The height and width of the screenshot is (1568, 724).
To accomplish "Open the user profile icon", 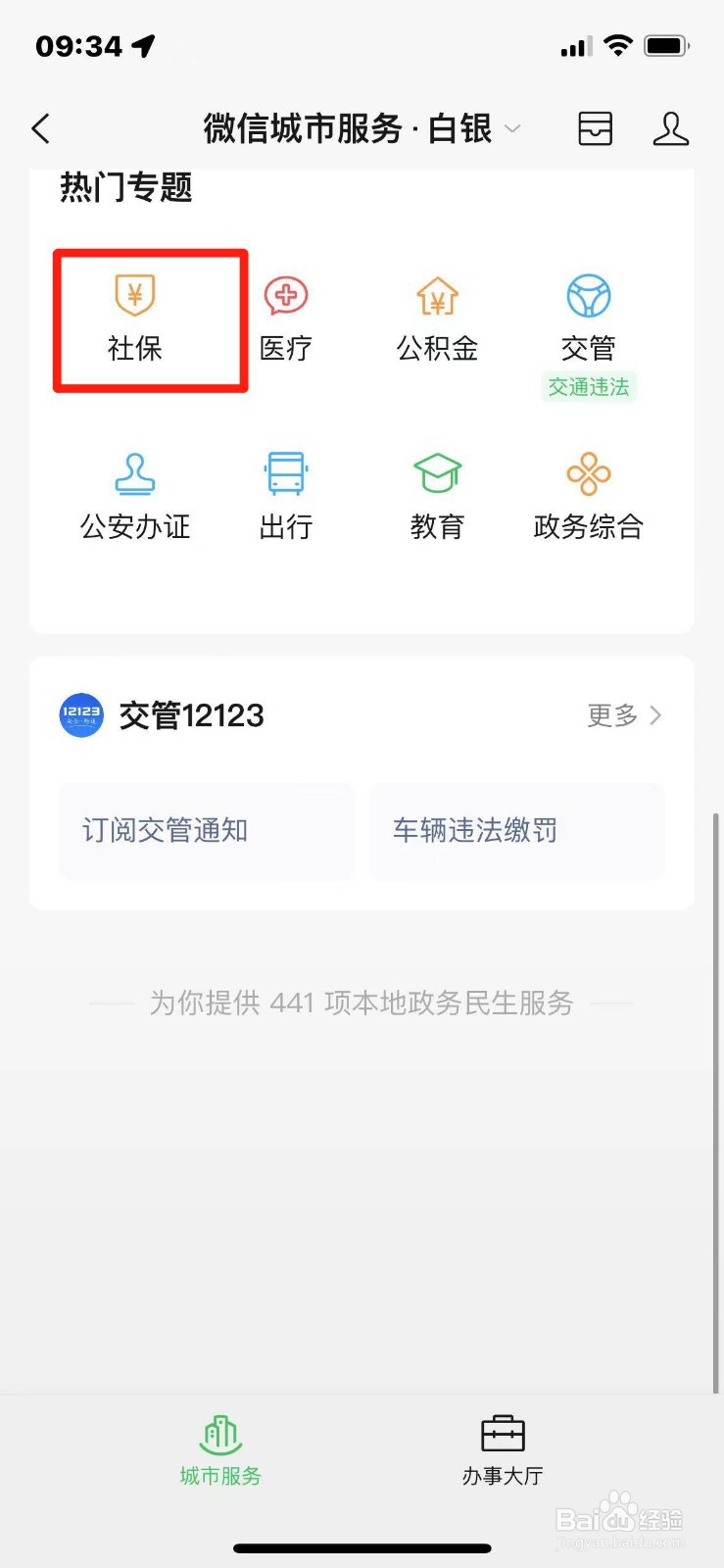I will point(671,128).
